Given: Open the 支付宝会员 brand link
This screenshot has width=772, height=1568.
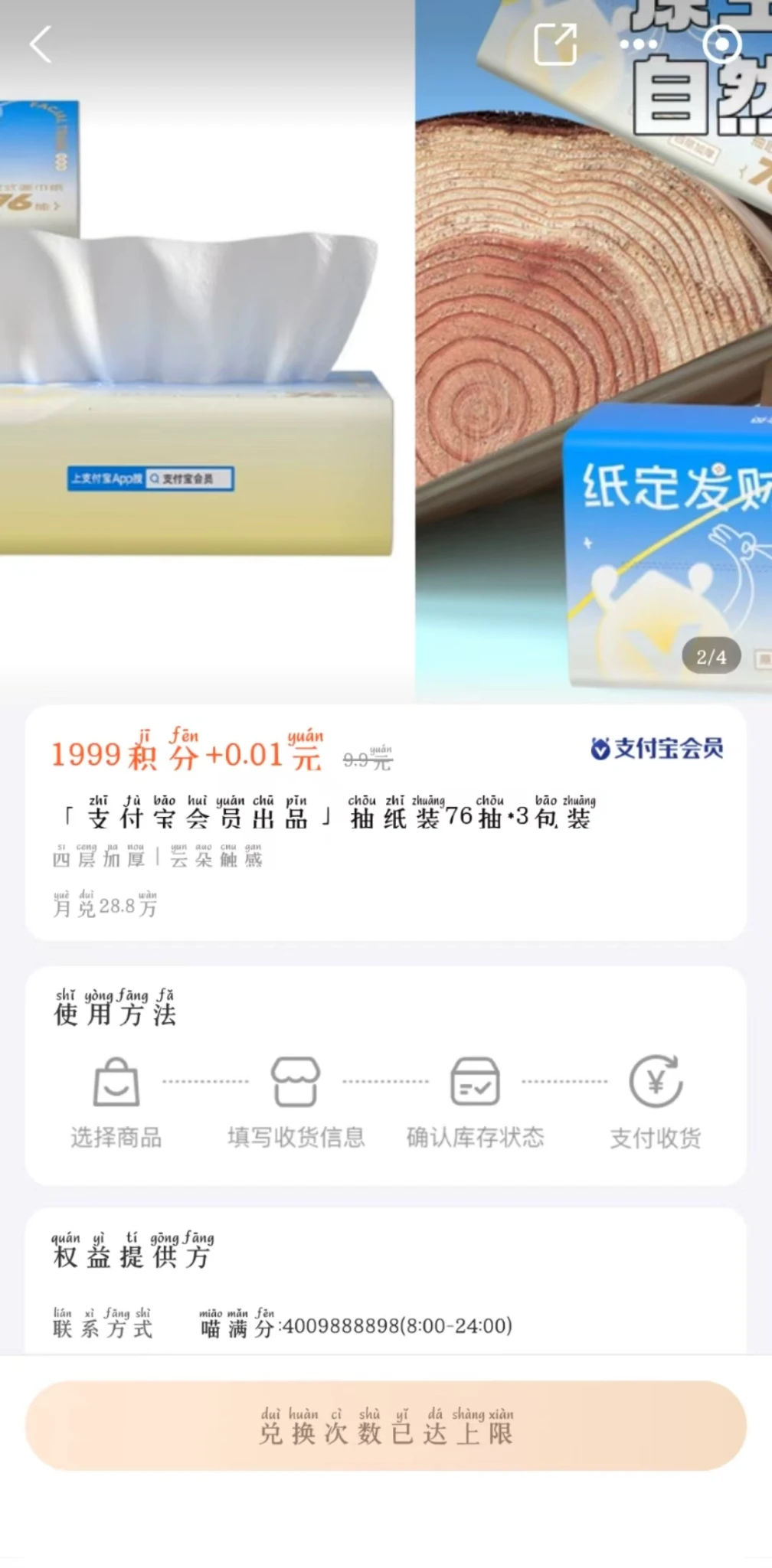Looking at the screenshot, I should (657, 748).
